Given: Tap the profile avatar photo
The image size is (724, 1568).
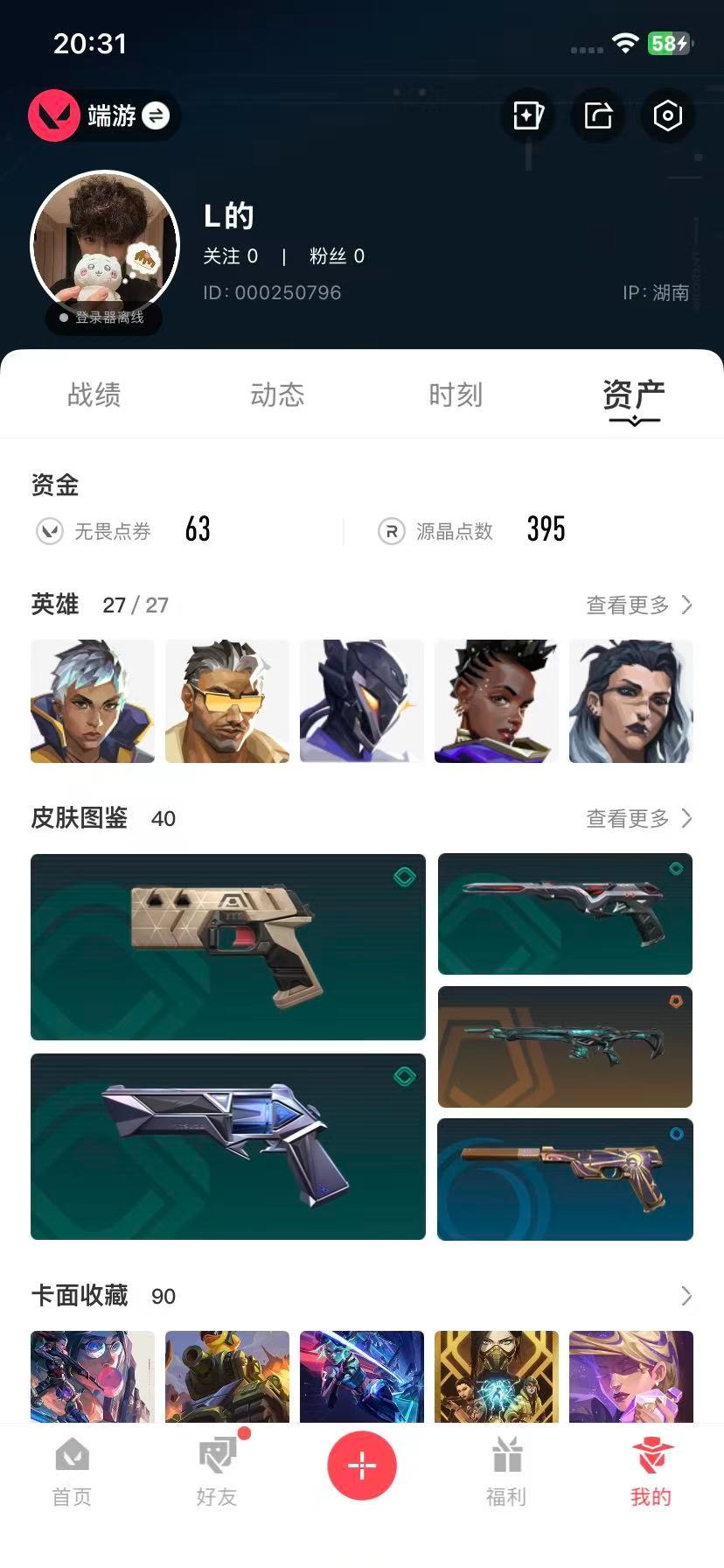Looking at the screenshot, I should [x=105, y=245].
